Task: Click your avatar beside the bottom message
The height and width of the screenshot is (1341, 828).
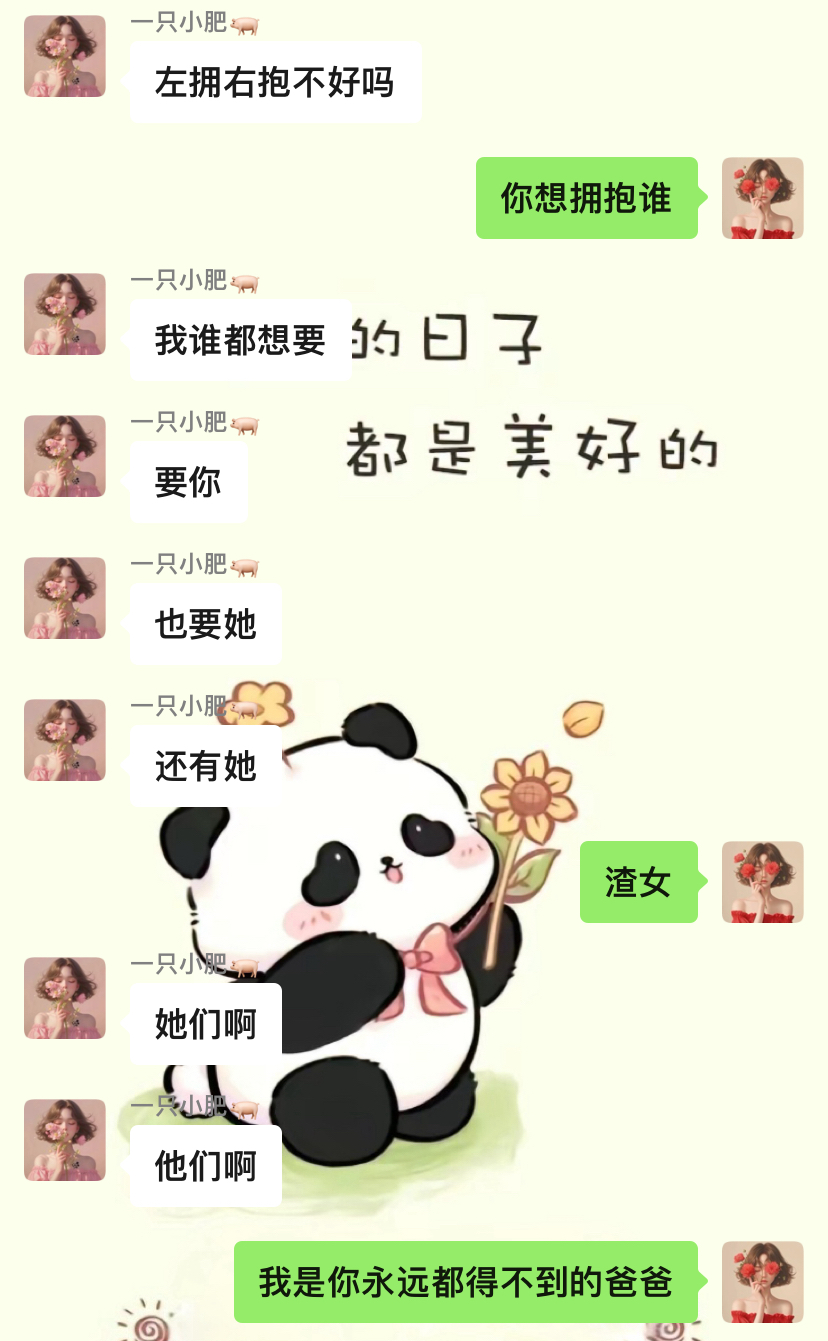Action: [762, 1281]
